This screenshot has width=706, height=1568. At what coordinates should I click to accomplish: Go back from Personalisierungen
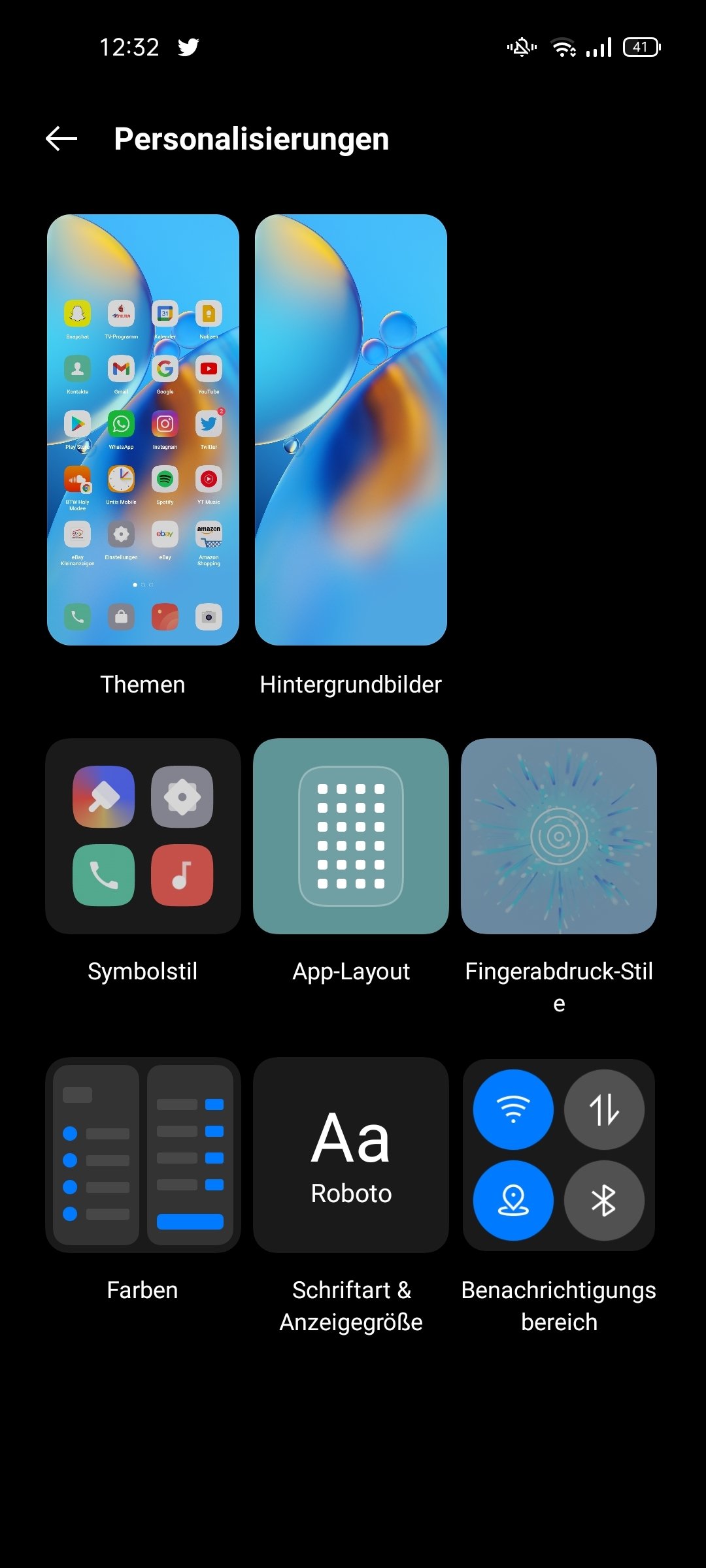[x=61, y=139]
